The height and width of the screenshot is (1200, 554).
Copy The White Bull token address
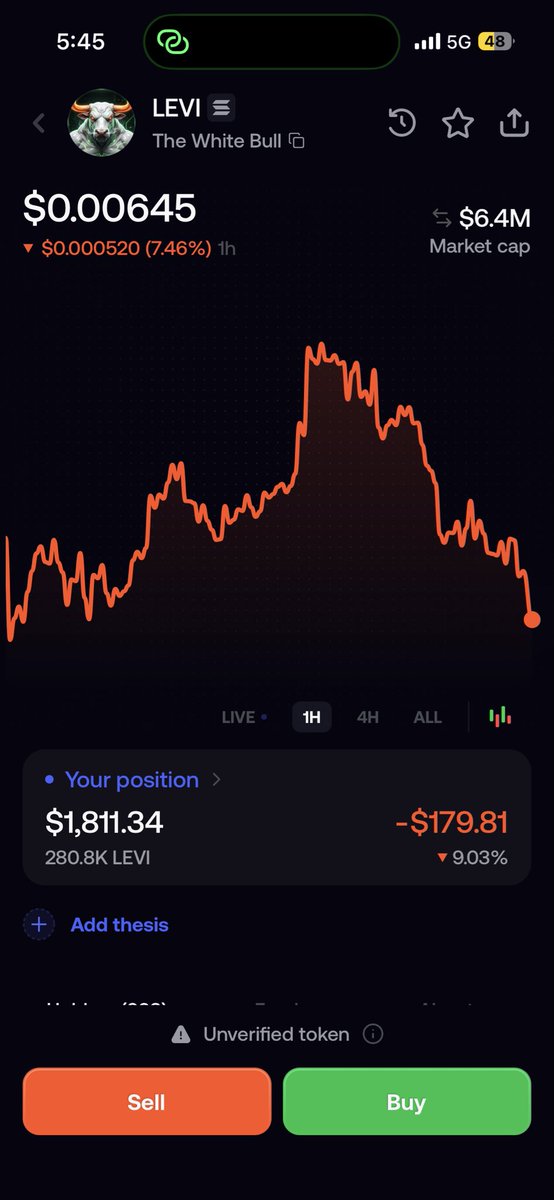pyautogui.click(x=297, y=141)
